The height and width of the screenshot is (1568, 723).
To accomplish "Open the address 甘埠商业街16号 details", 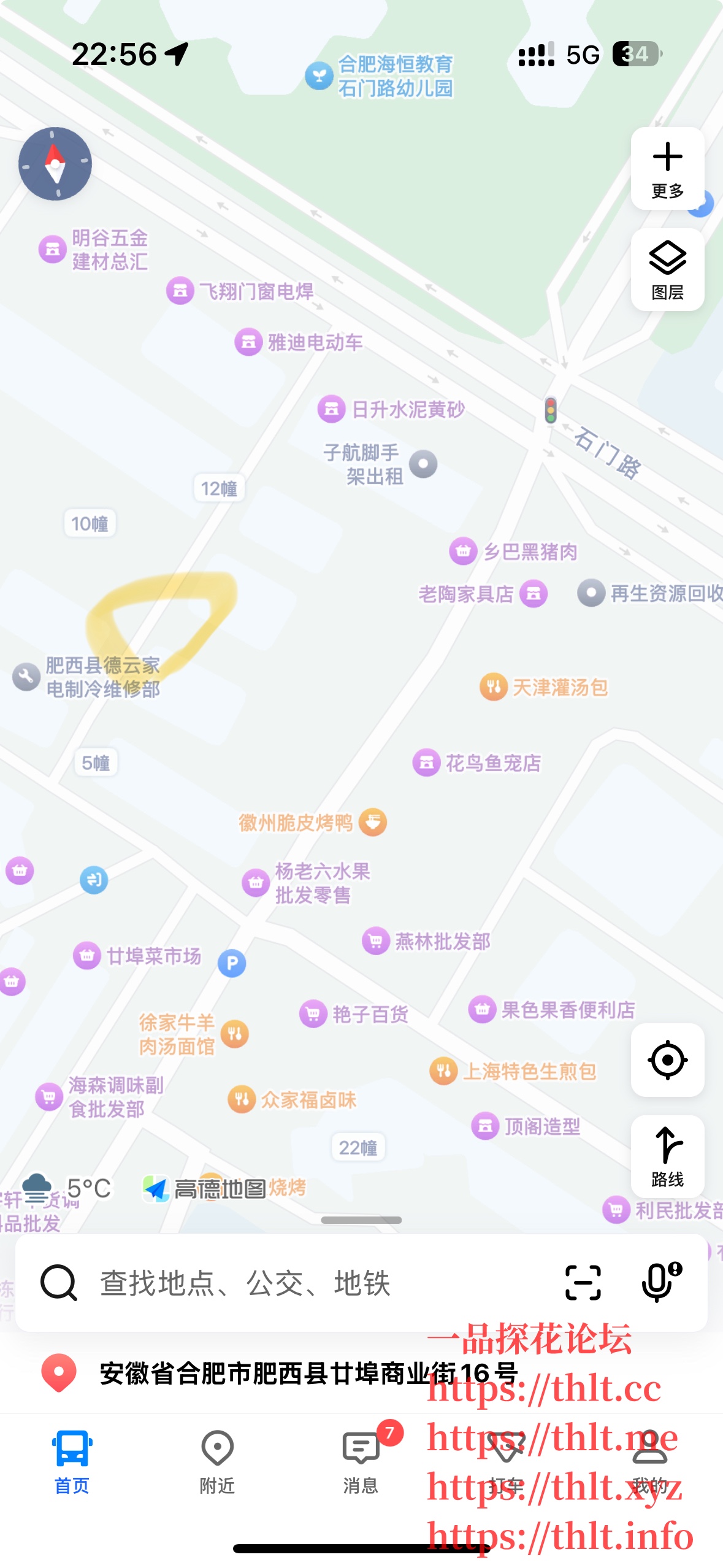I will 307,1373.
